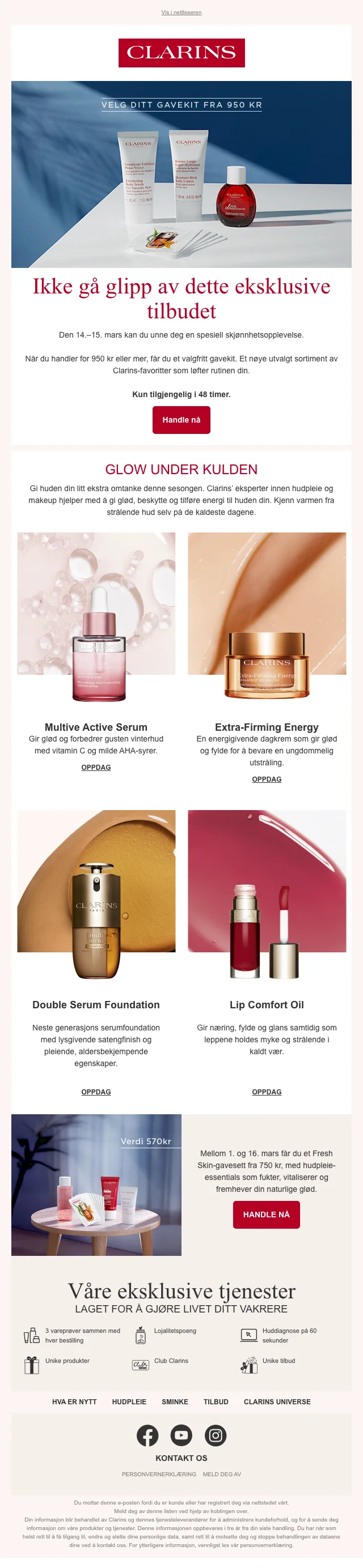This screenshot has height=1568, width=363.
Task: Open Clarins YouTube channel
Action: (181, 1436)
